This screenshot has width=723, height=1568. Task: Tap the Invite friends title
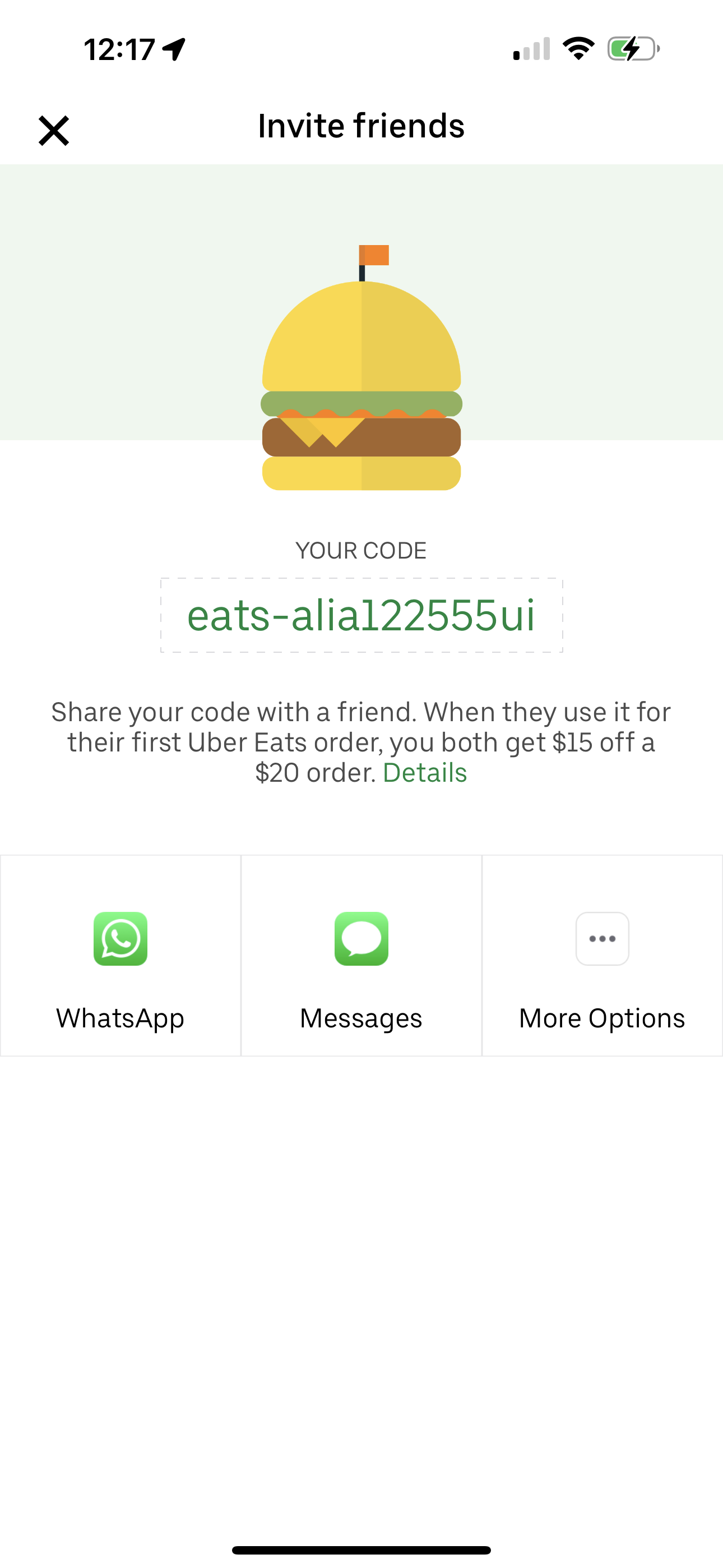(x=361, y=126)
